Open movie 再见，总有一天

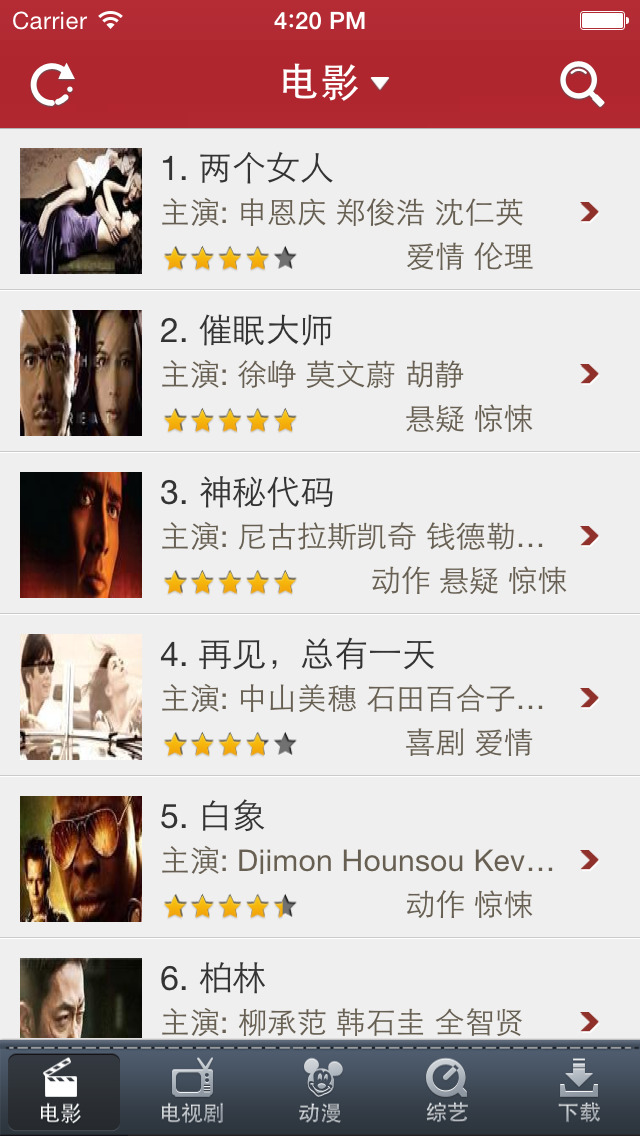click(x=320, y=697)
